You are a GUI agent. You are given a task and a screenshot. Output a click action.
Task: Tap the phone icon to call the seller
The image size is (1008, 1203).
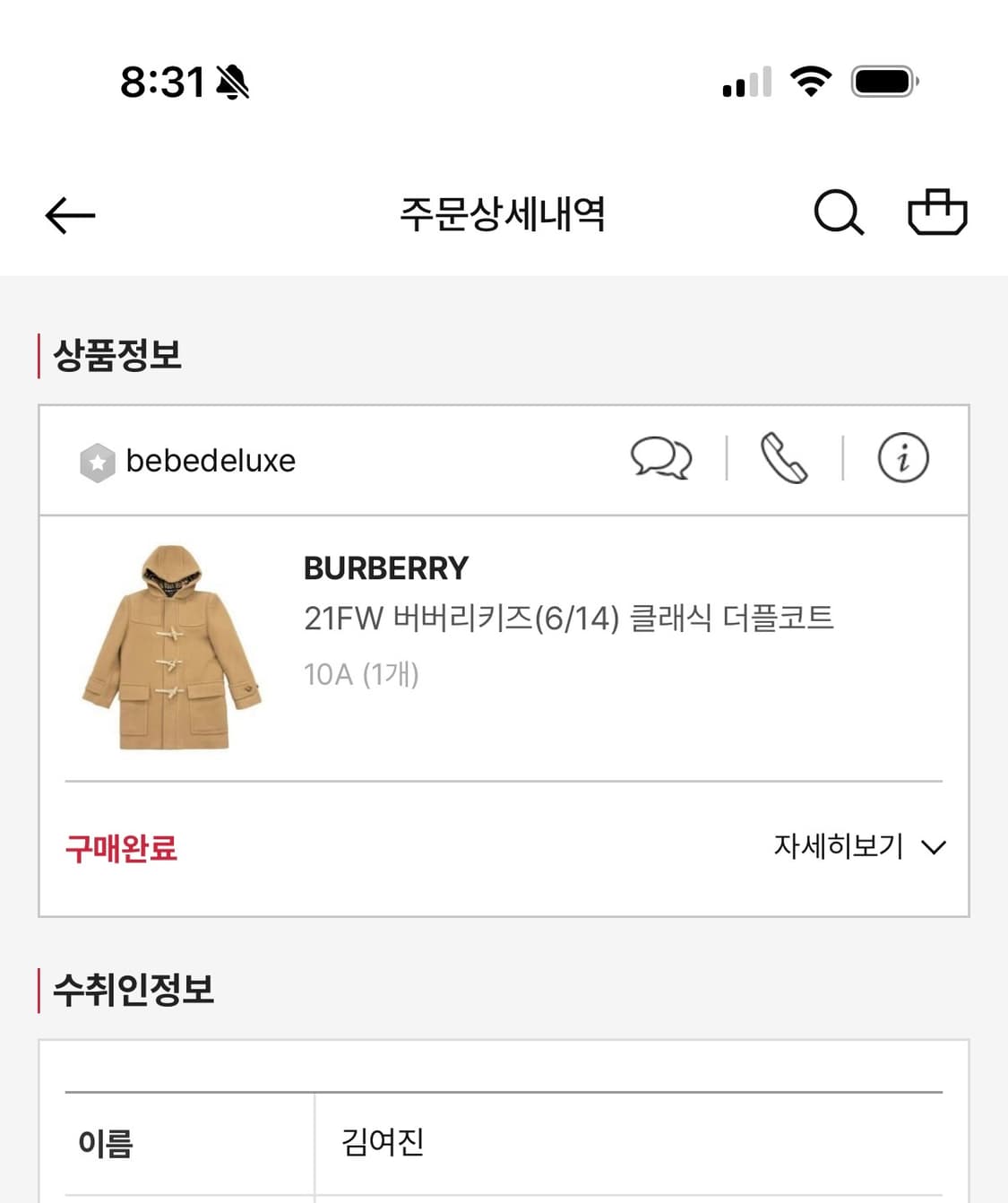(x=782, y=460)
